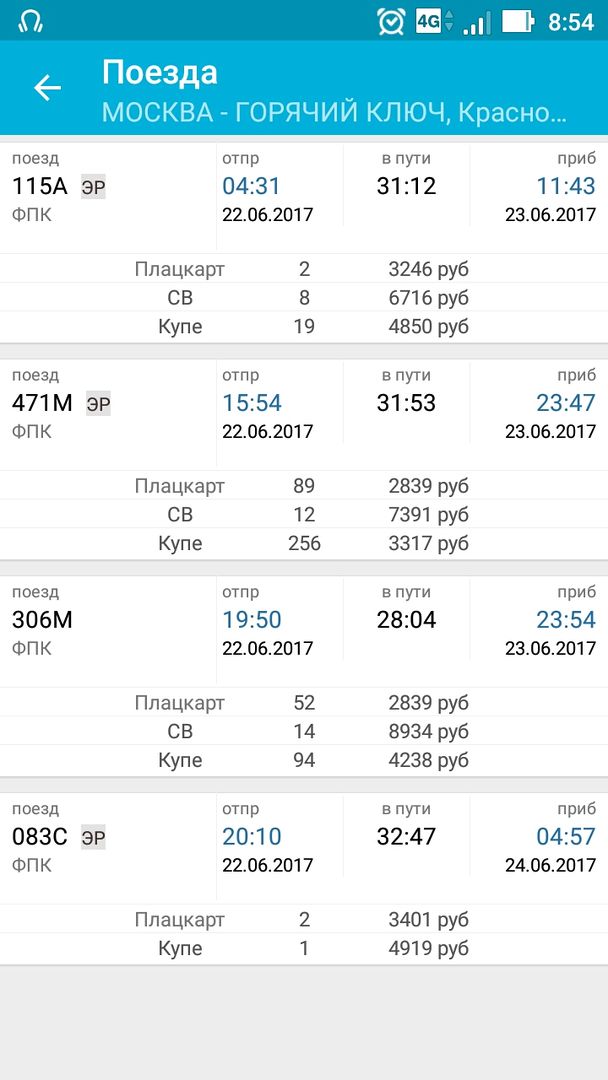Pick Купе for 4238 руб on train 306М
608x1080 pixels.
point(304,761)
